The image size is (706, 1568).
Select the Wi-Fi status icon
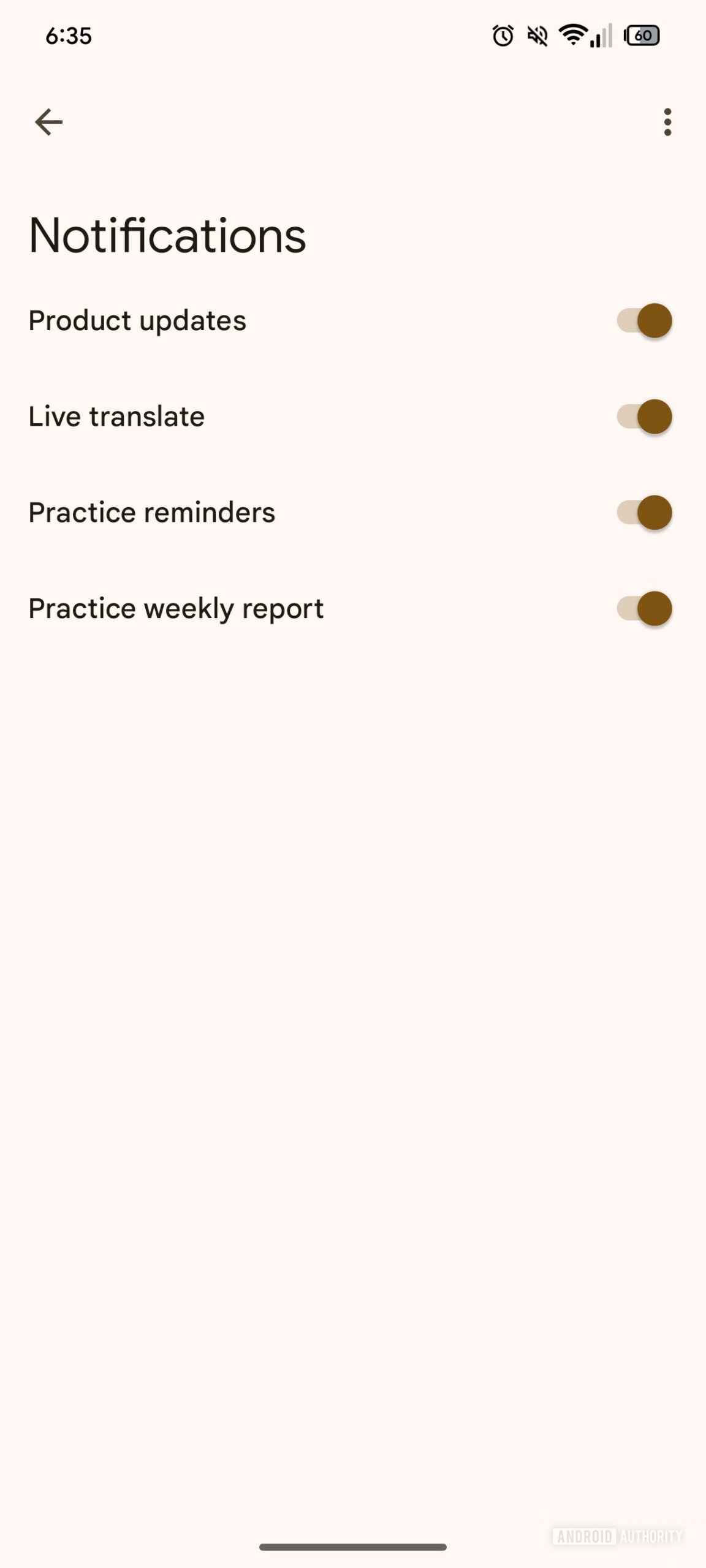573,37
